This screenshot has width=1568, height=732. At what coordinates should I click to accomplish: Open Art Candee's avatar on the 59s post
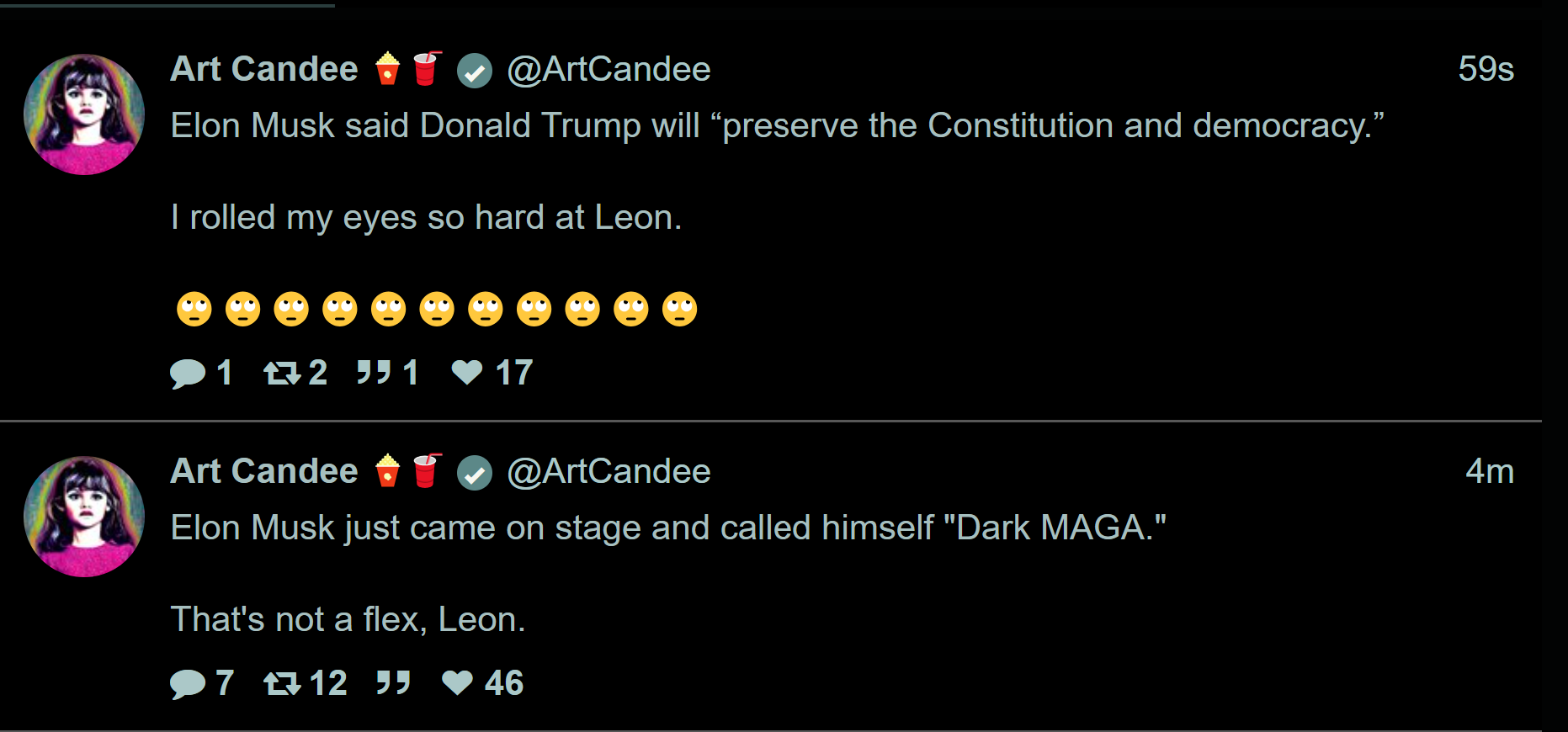tap(84, 114)
